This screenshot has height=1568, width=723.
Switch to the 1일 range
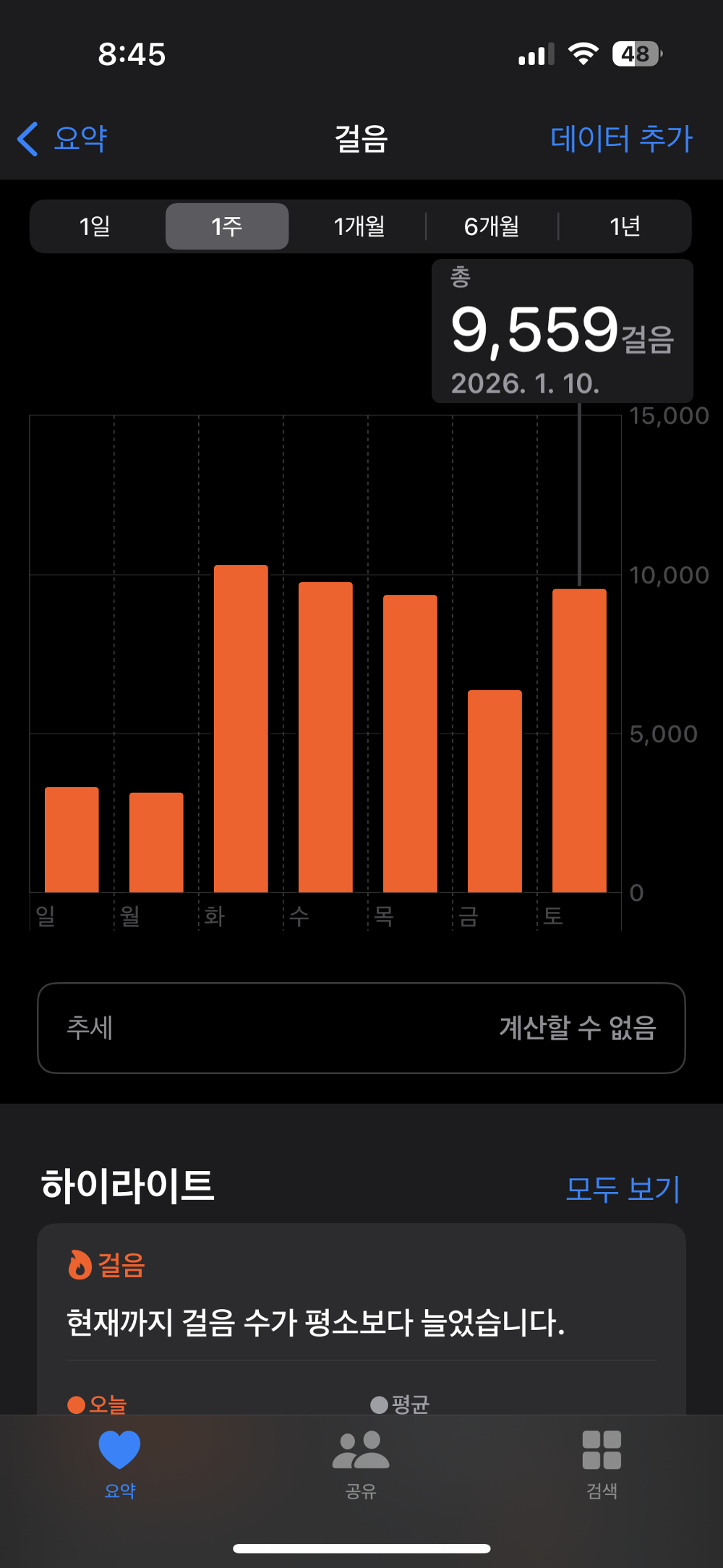[x=95, y=226]
